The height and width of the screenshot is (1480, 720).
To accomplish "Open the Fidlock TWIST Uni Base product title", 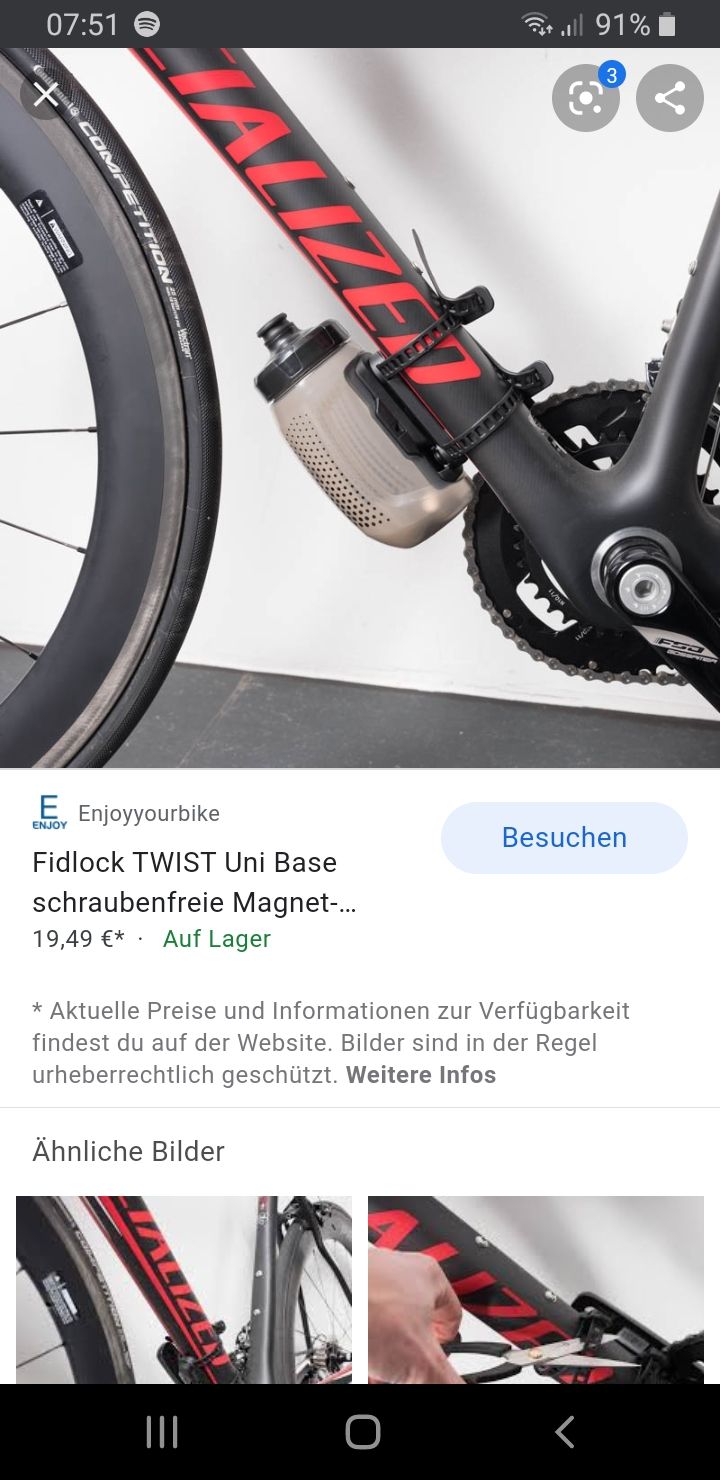I will [195, 882].
